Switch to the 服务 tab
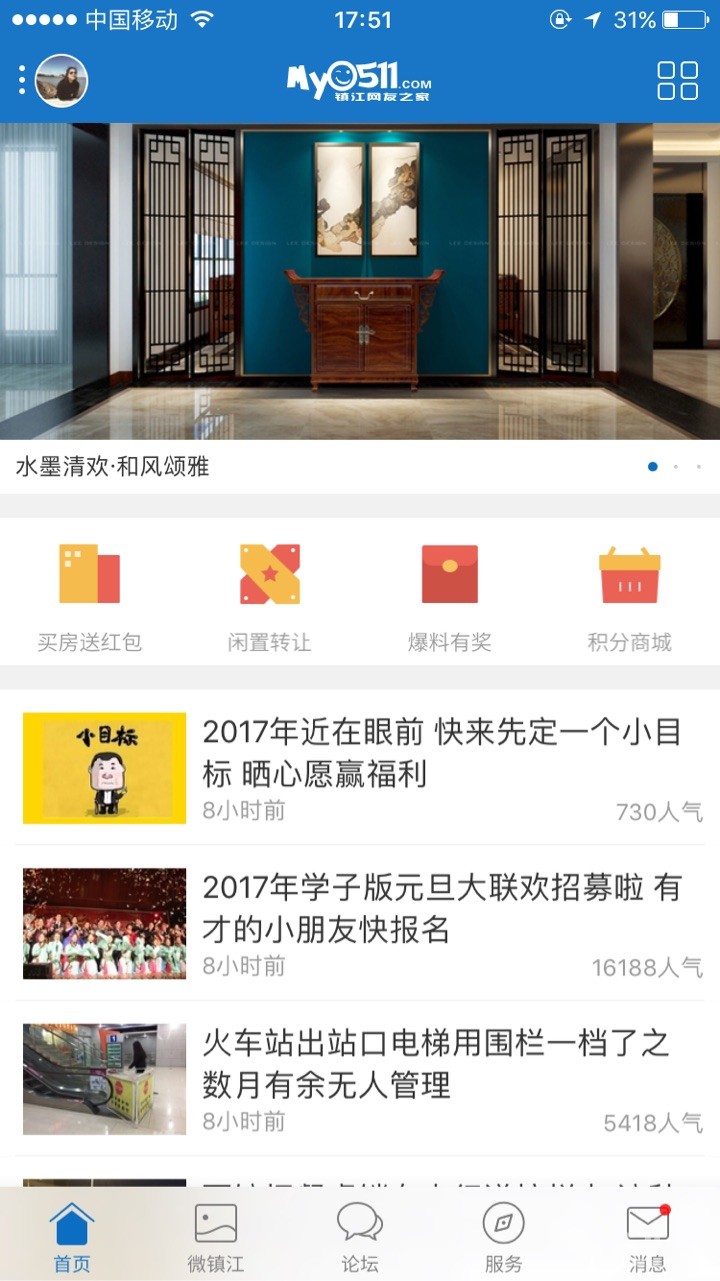 503,1236
